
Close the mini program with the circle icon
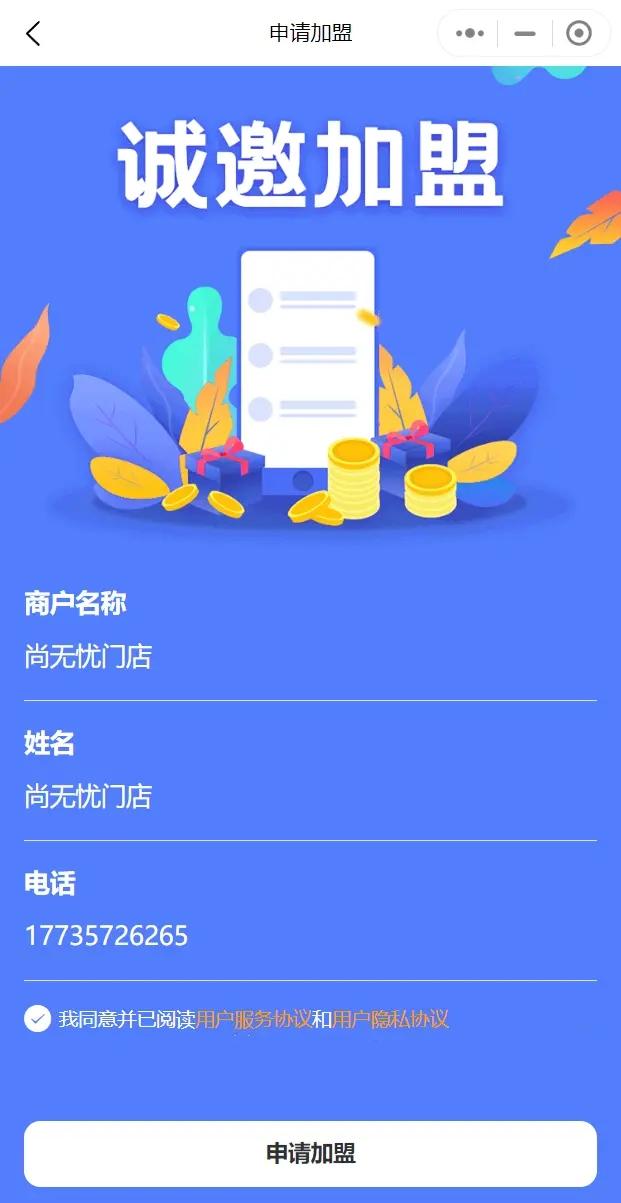coord(579,33)
